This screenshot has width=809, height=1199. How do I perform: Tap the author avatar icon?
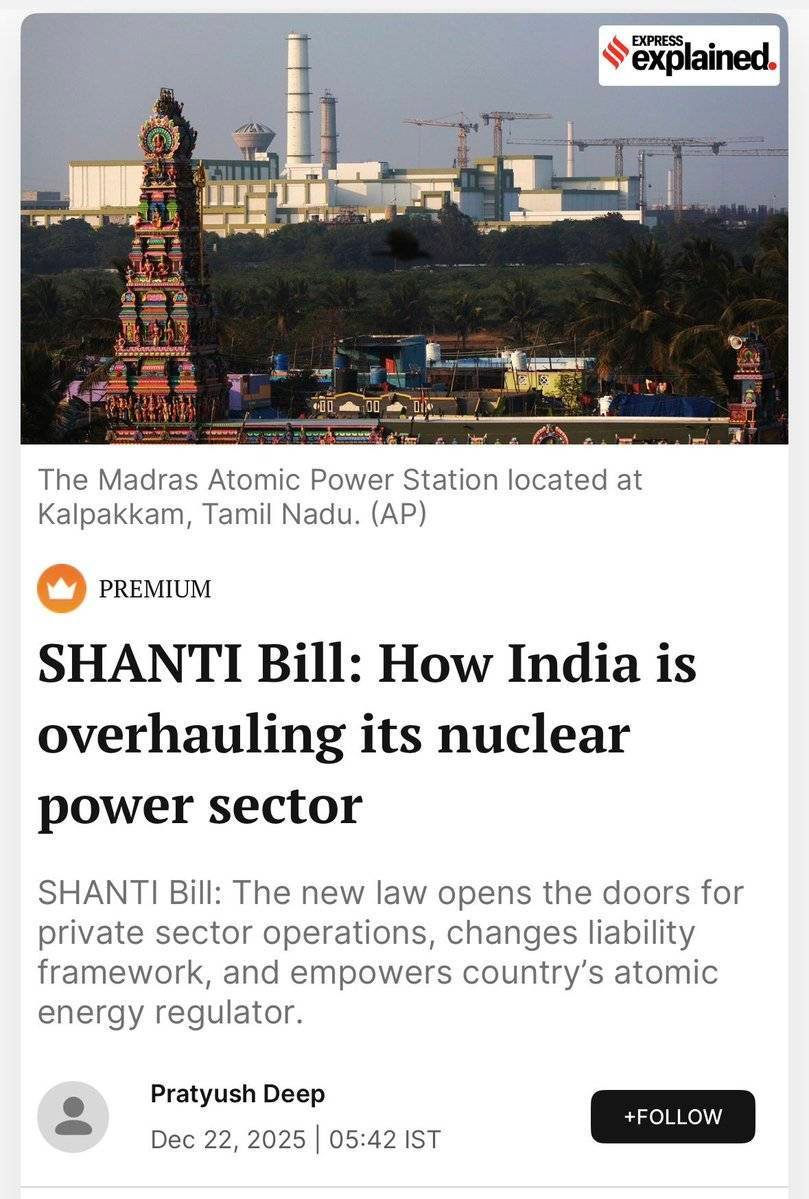click(x=73, y=1116)
